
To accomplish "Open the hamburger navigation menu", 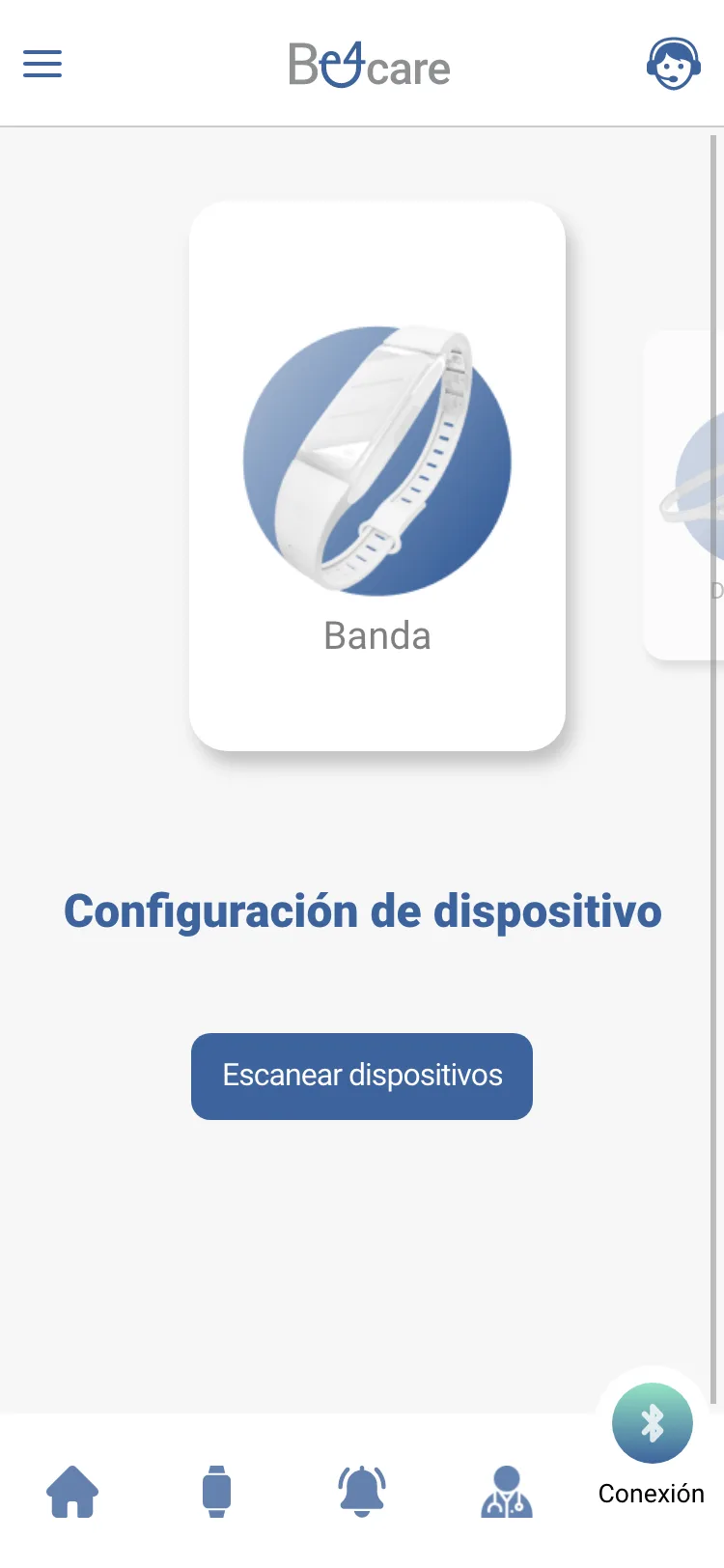I will 42,64.
